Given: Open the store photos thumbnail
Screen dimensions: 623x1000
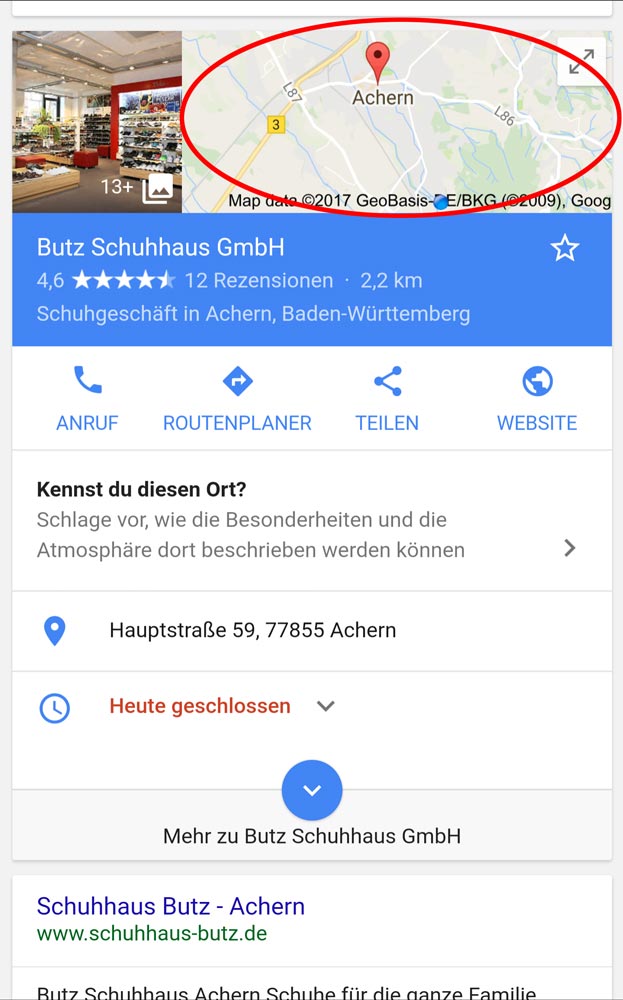Looking at the screenshot, I should coord(97,122).
